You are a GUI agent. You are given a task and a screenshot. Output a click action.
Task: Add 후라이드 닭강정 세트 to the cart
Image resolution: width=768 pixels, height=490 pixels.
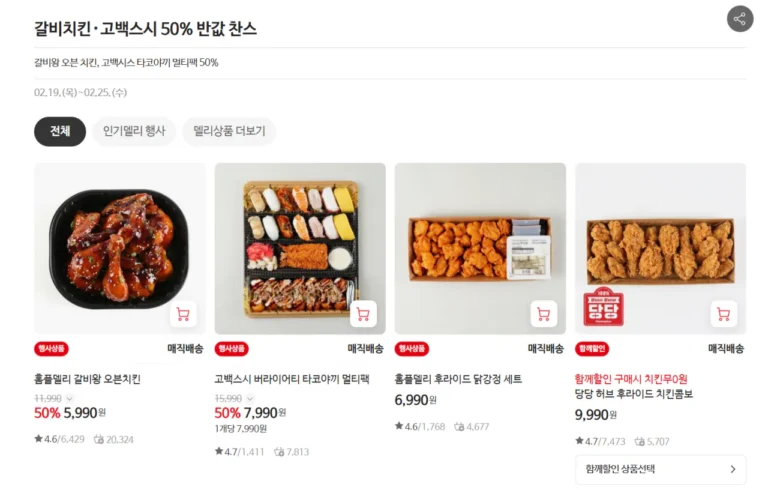click(x=543, y=314)
